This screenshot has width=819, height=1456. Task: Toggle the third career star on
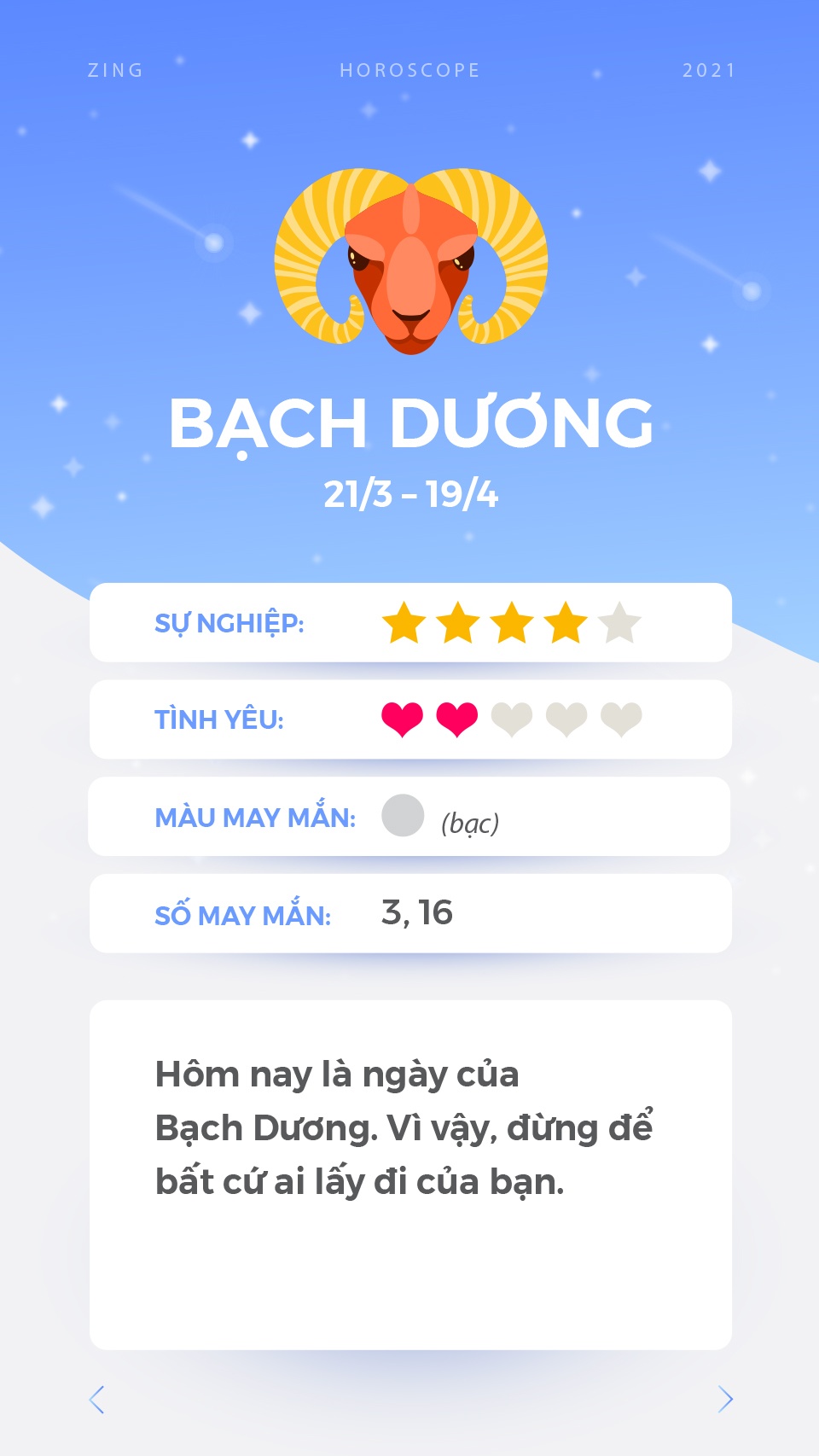[x=511, y=622]
